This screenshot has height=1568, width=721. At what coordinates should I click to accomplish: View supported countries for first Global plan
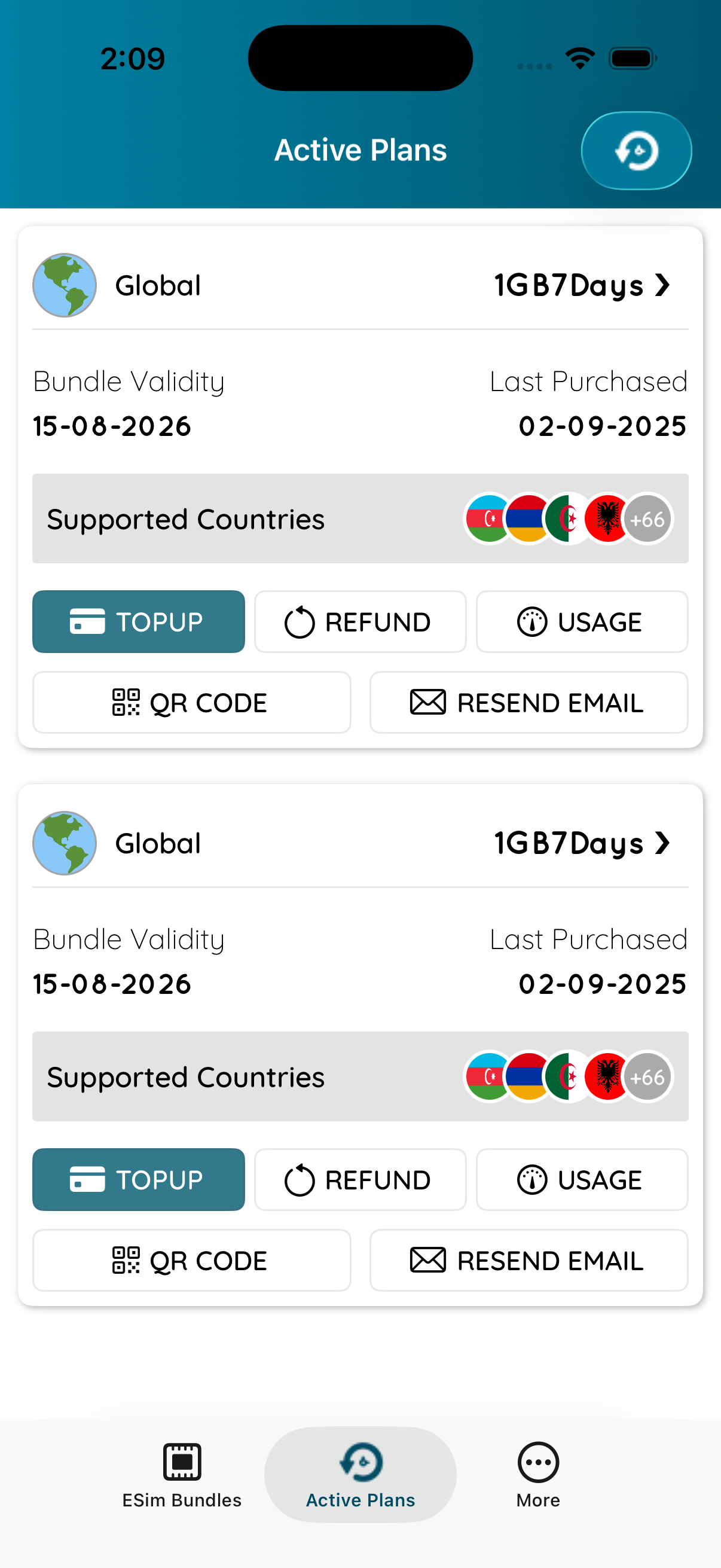360,518
